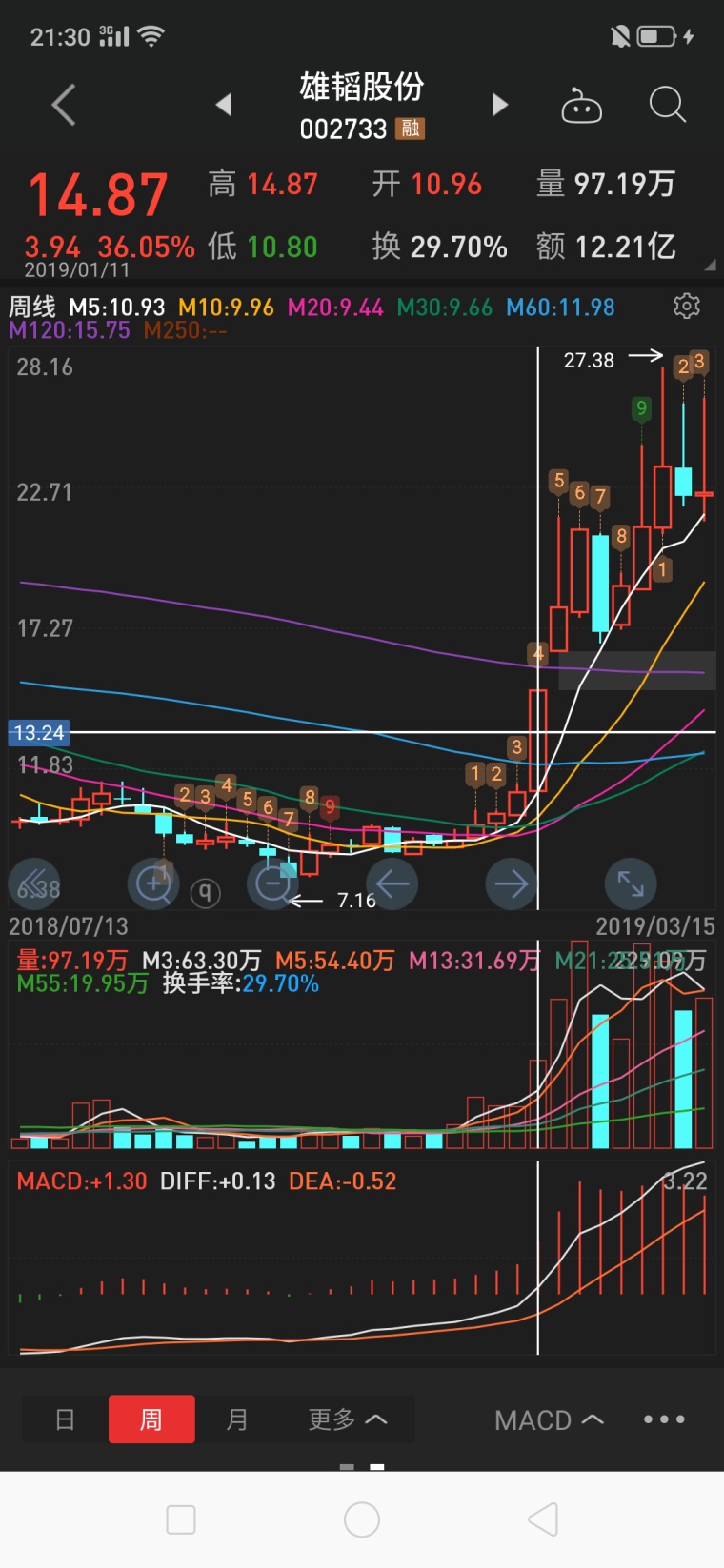
Task: Tap the 前复权 q toggle icon
Action: 206,892
